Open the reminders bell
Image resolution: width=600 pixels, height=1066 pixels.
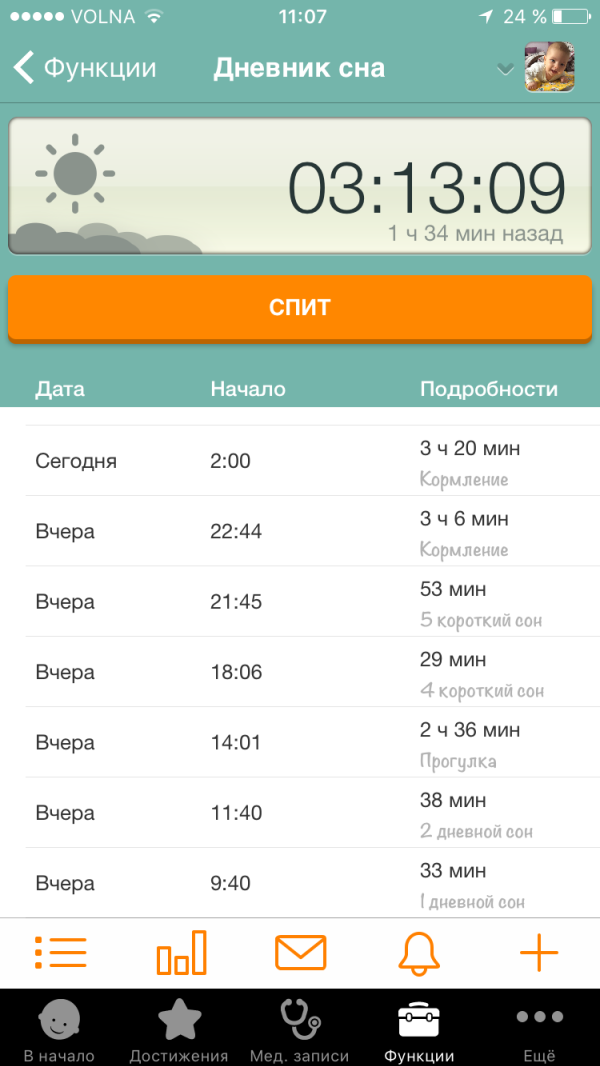419,953
